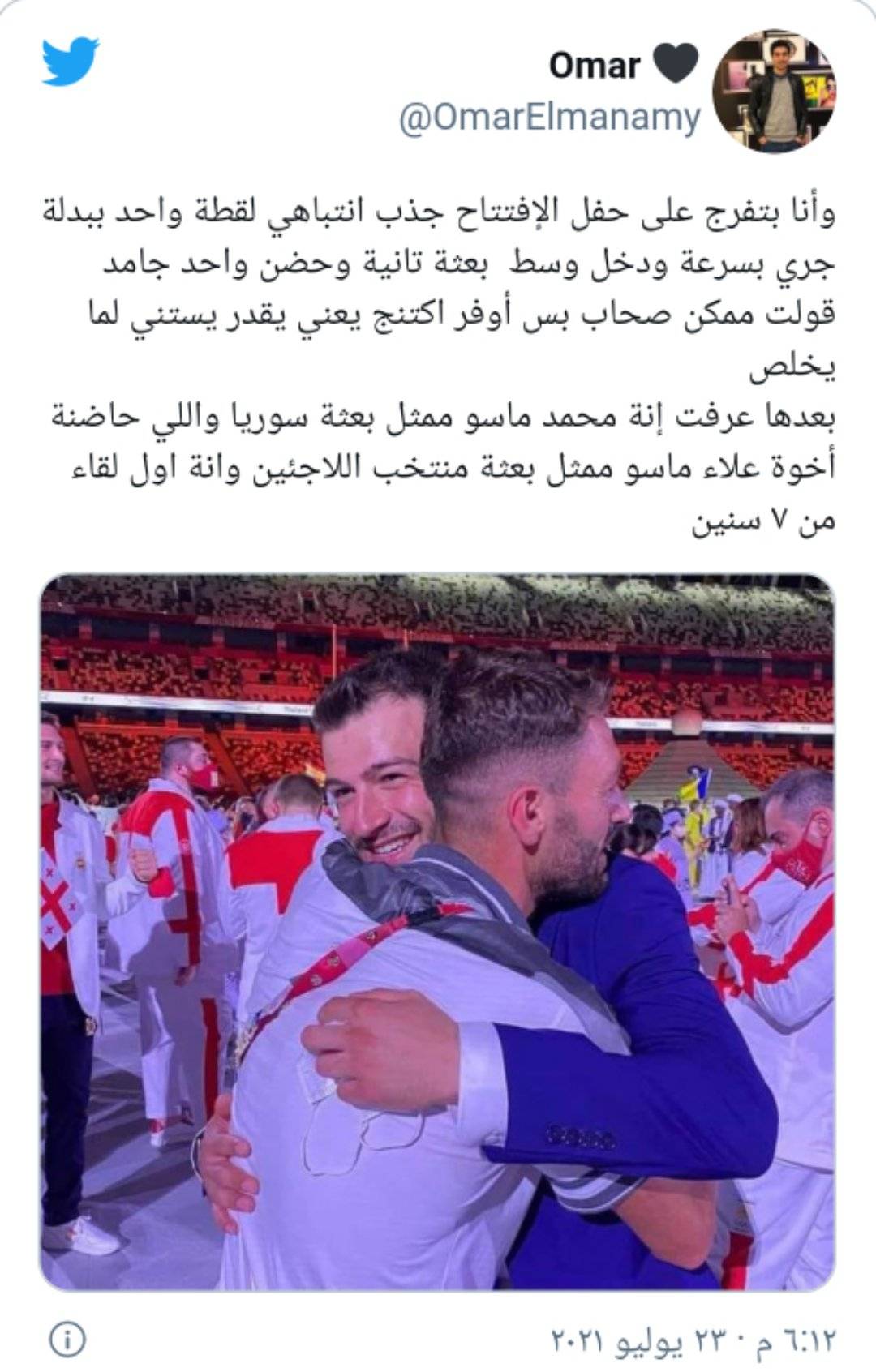This screenshot has width=876, height=1372.
Task: Open the hugging athletes photo
Action: click(437, 932)
